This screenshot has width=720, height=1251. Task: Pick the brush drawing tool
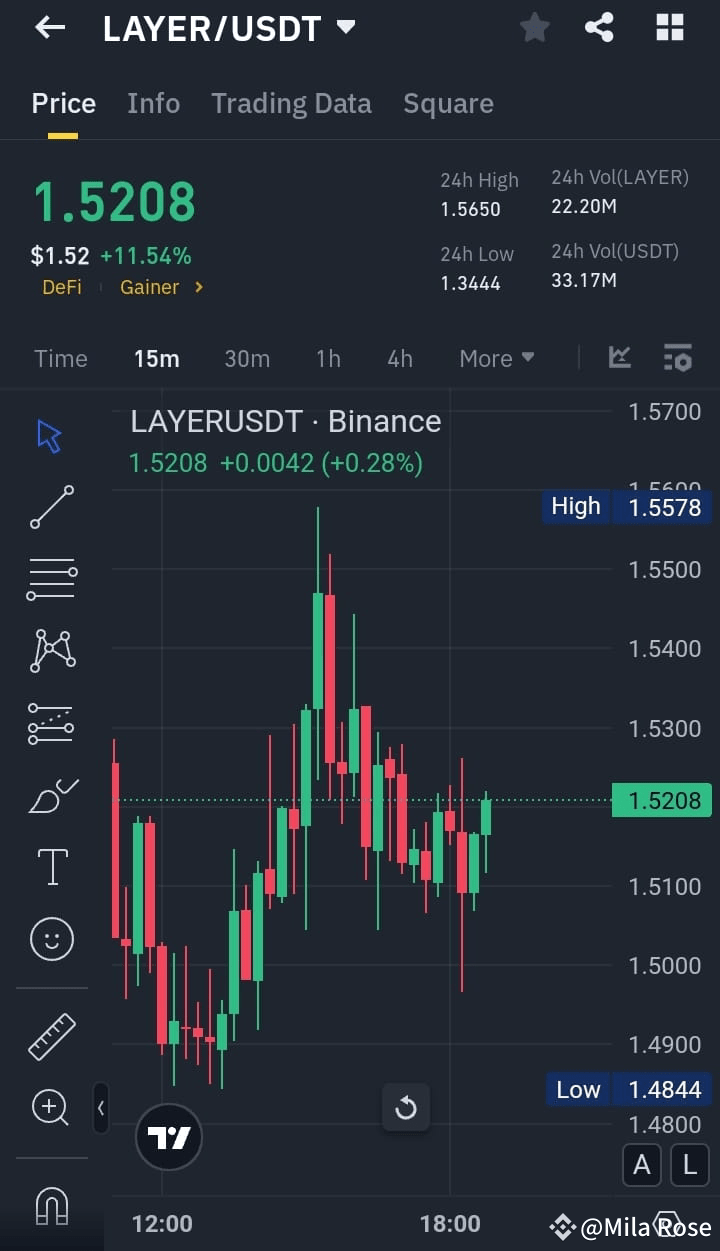(51, 795)
